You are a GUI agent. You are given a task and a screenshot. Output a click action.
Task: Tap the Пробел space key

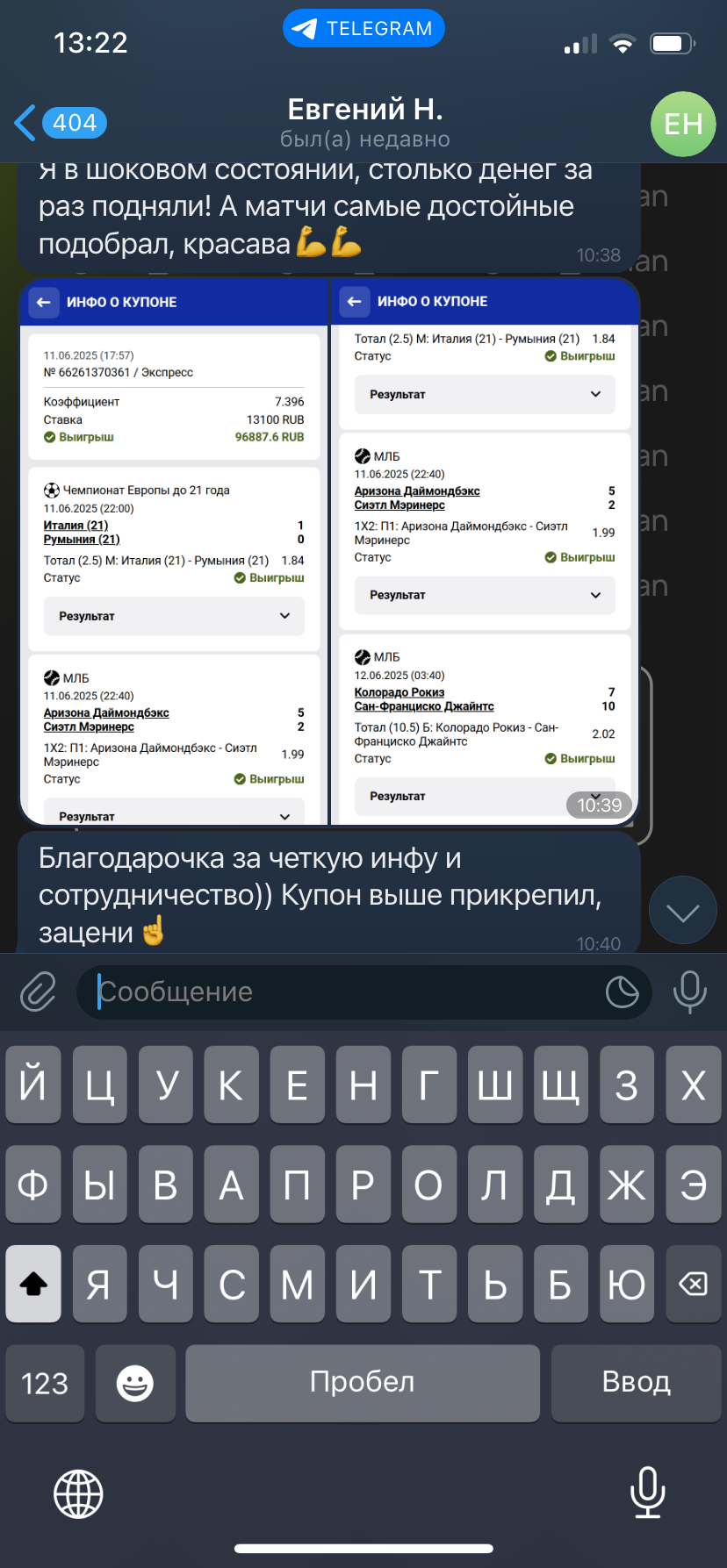point(363,1383)
